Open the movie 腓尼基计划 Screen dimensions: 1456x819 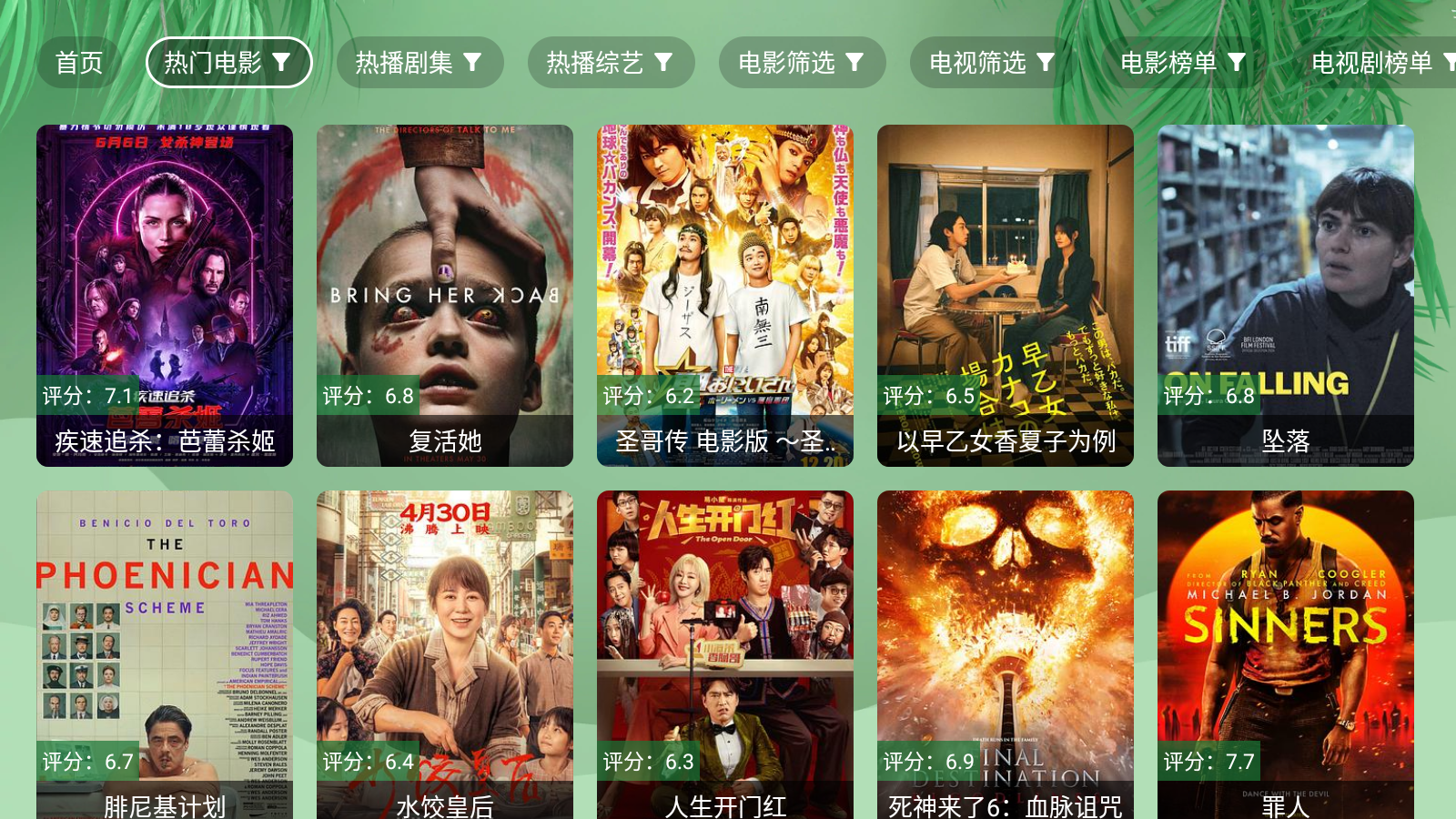(165, 655)
